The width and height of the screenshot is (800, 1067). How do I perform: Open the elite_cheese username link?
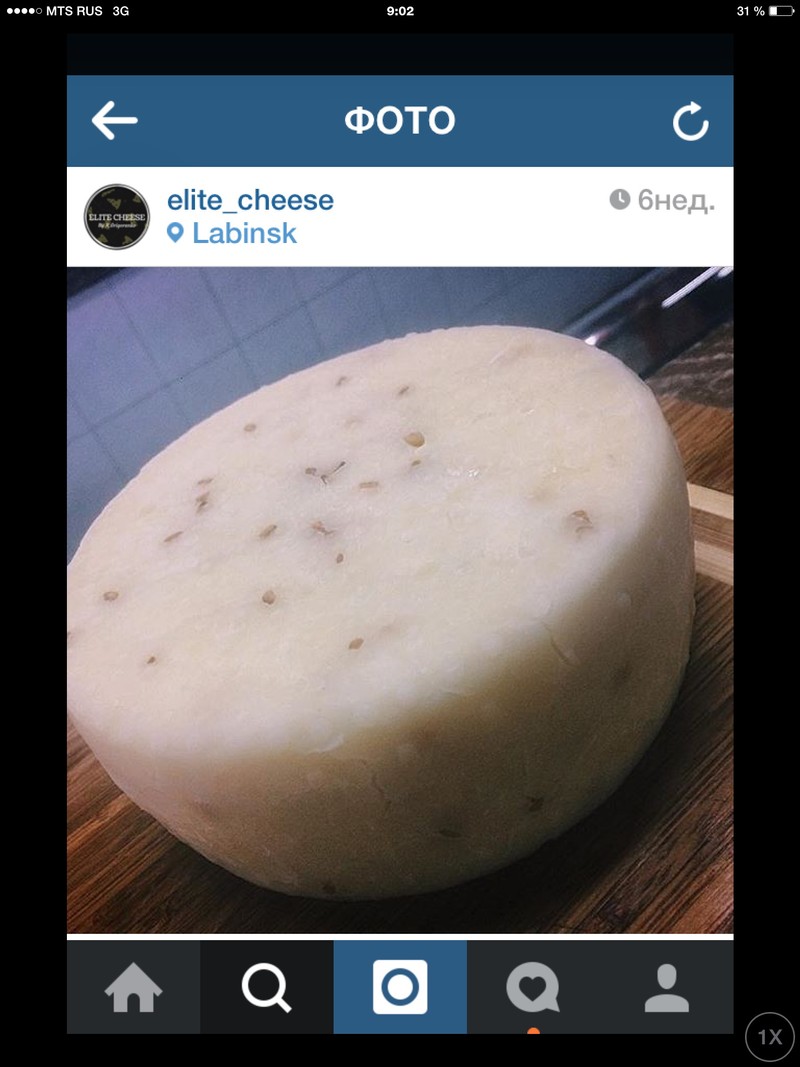250,200
